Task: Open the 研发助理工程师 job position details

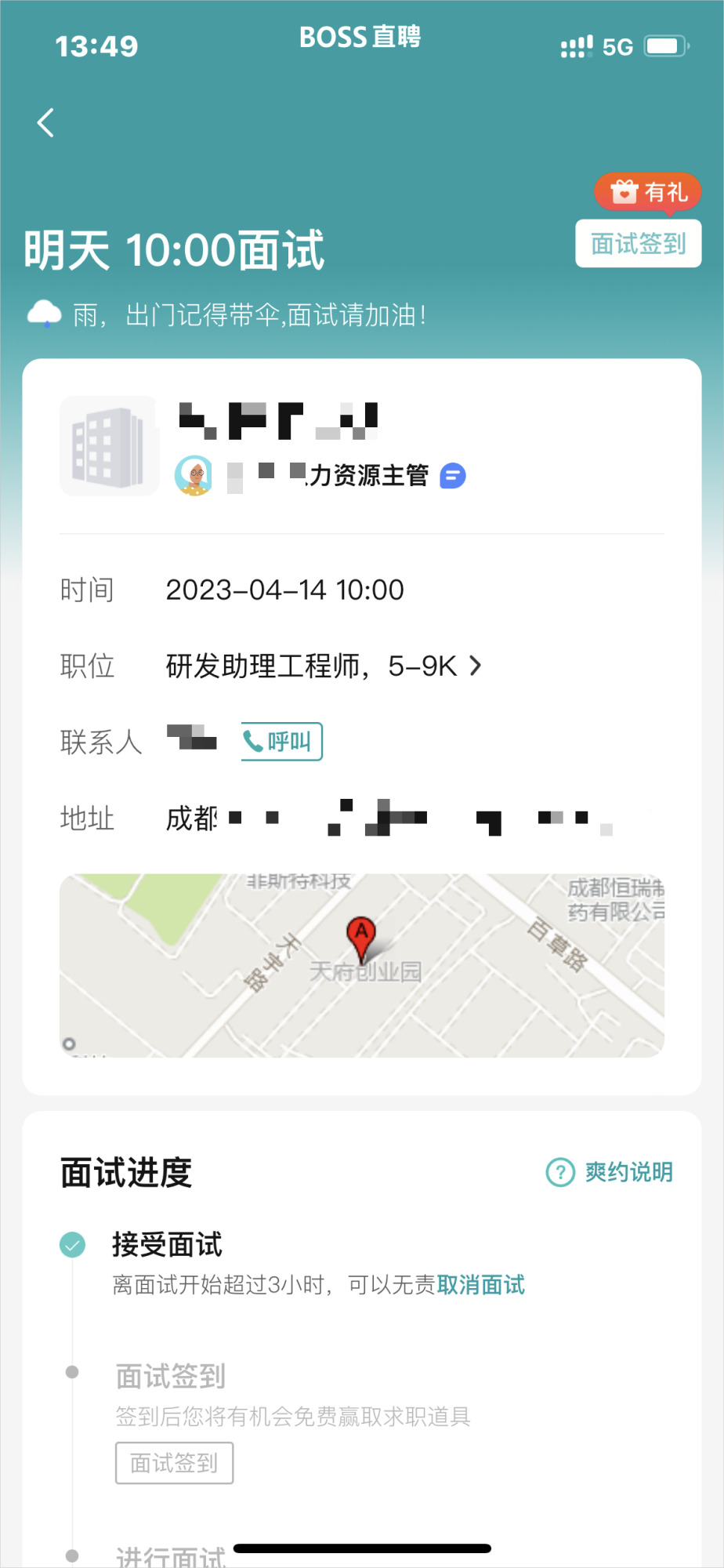Action: pyautogui.click(x=323, y=666)
